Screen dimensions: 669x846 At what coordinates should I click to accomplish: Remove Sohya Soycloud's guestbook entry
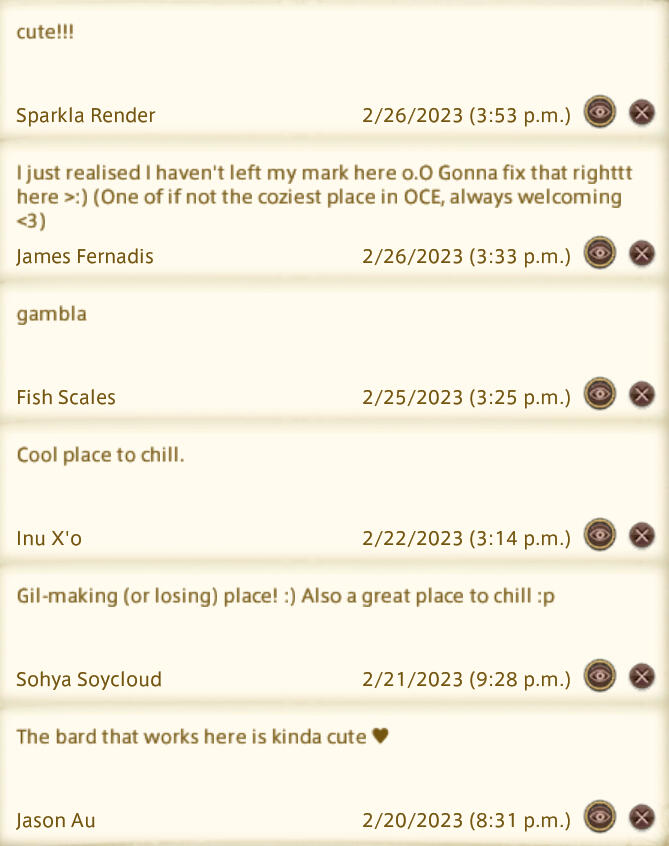(642, 676)
